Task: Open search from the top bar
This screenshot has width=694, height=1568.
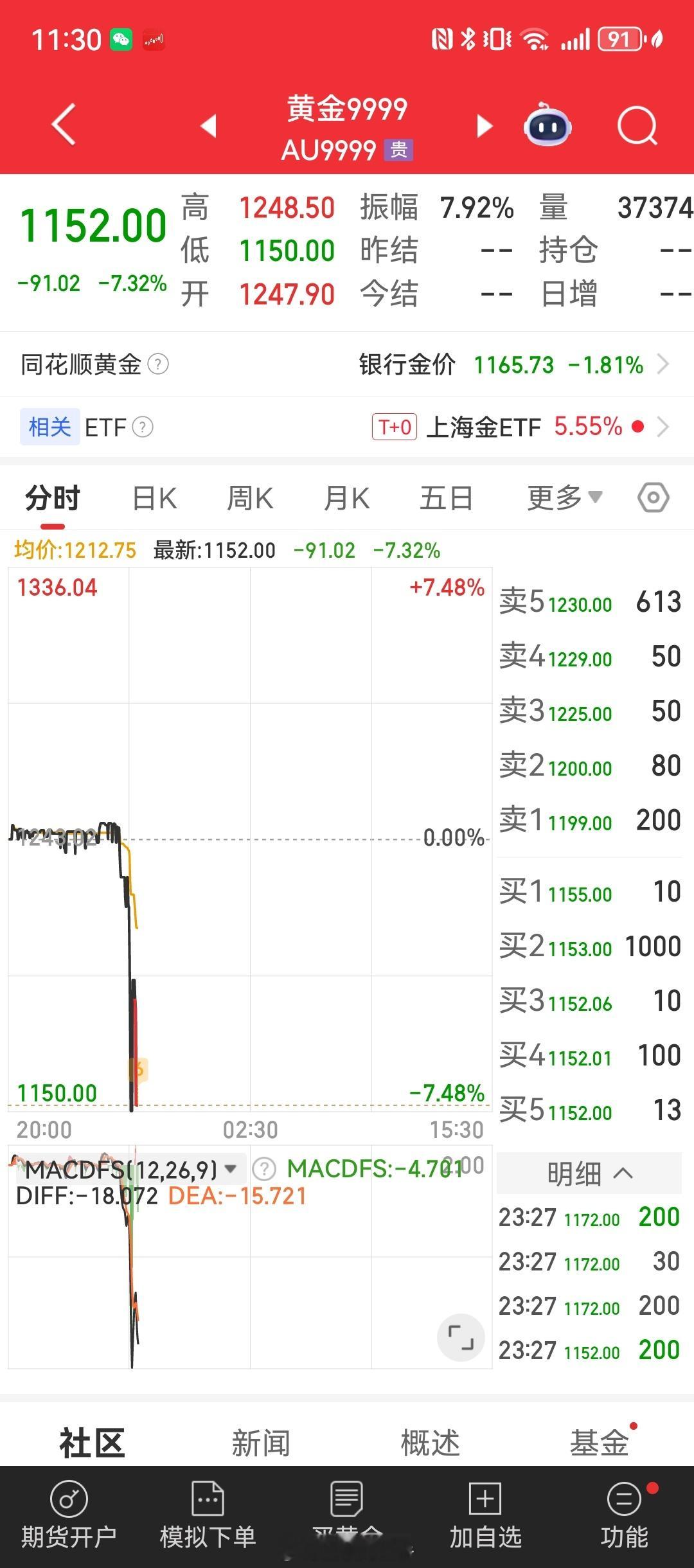Action: click(x=636, y=125)
